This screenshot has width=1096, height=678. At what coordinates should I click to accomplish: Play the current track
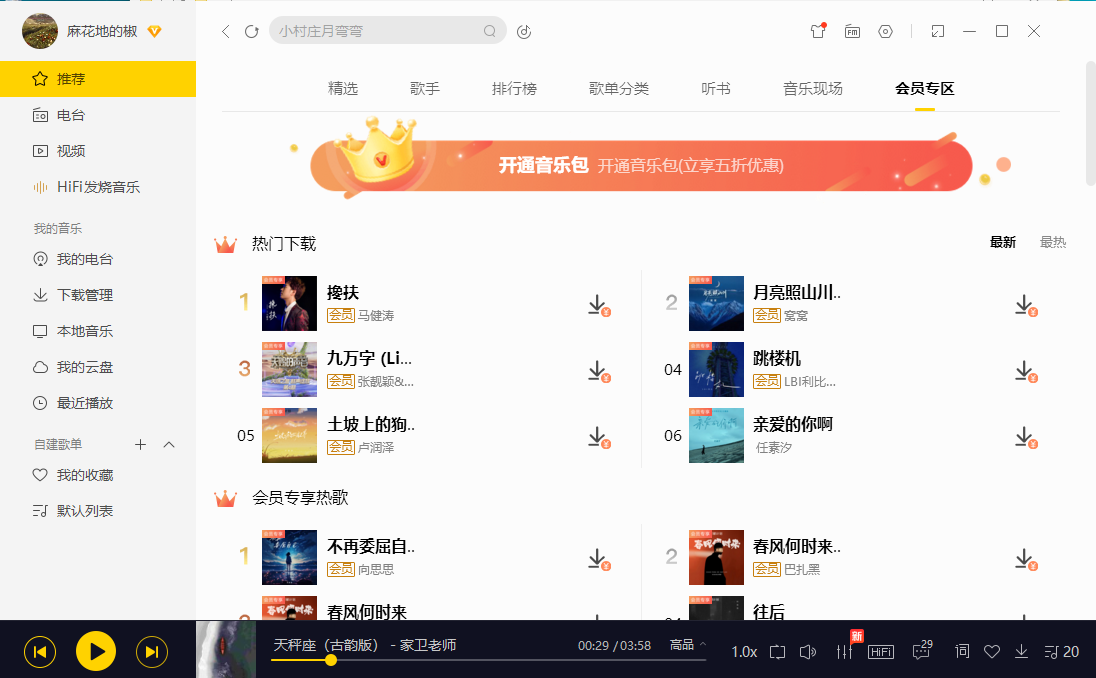[x=96, y=652]
